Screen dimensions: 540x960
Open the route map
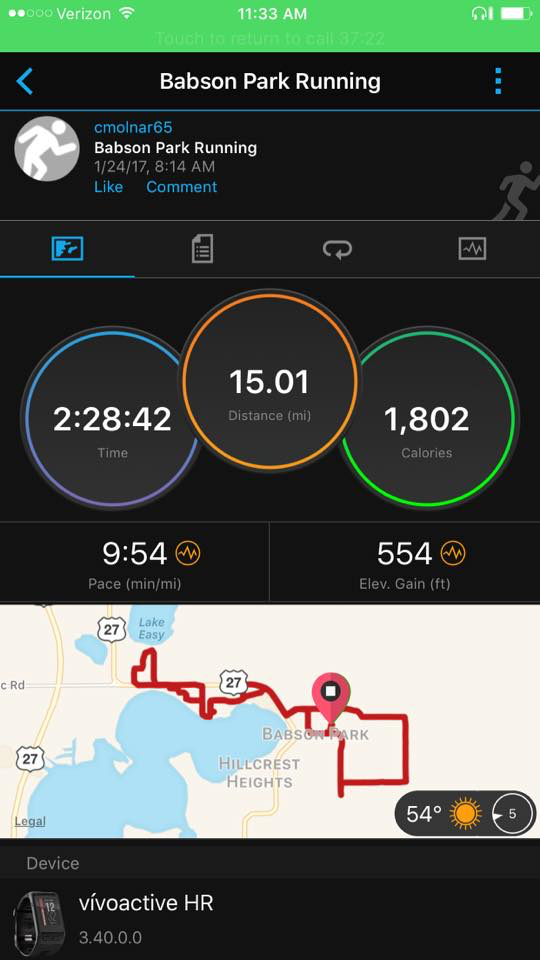[270, 721]
